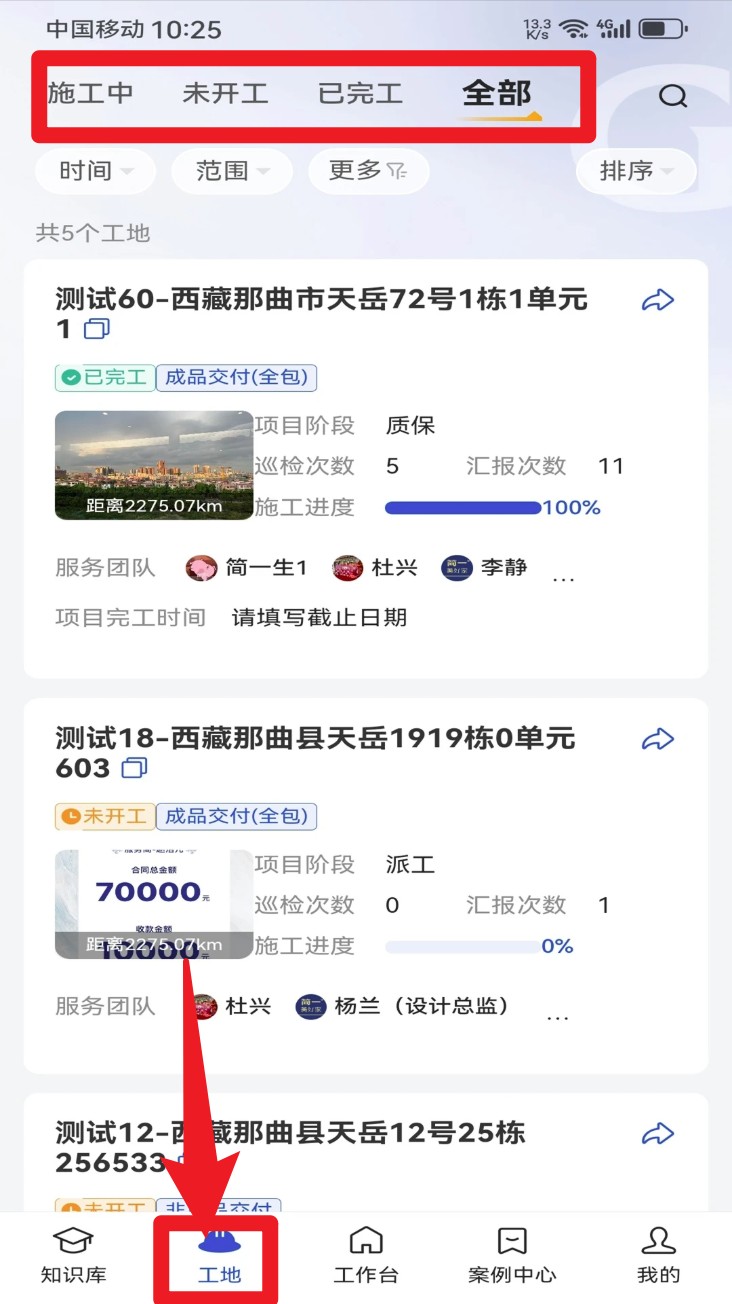
Task: Open the search icon at top right
Action: pos(672,96)
